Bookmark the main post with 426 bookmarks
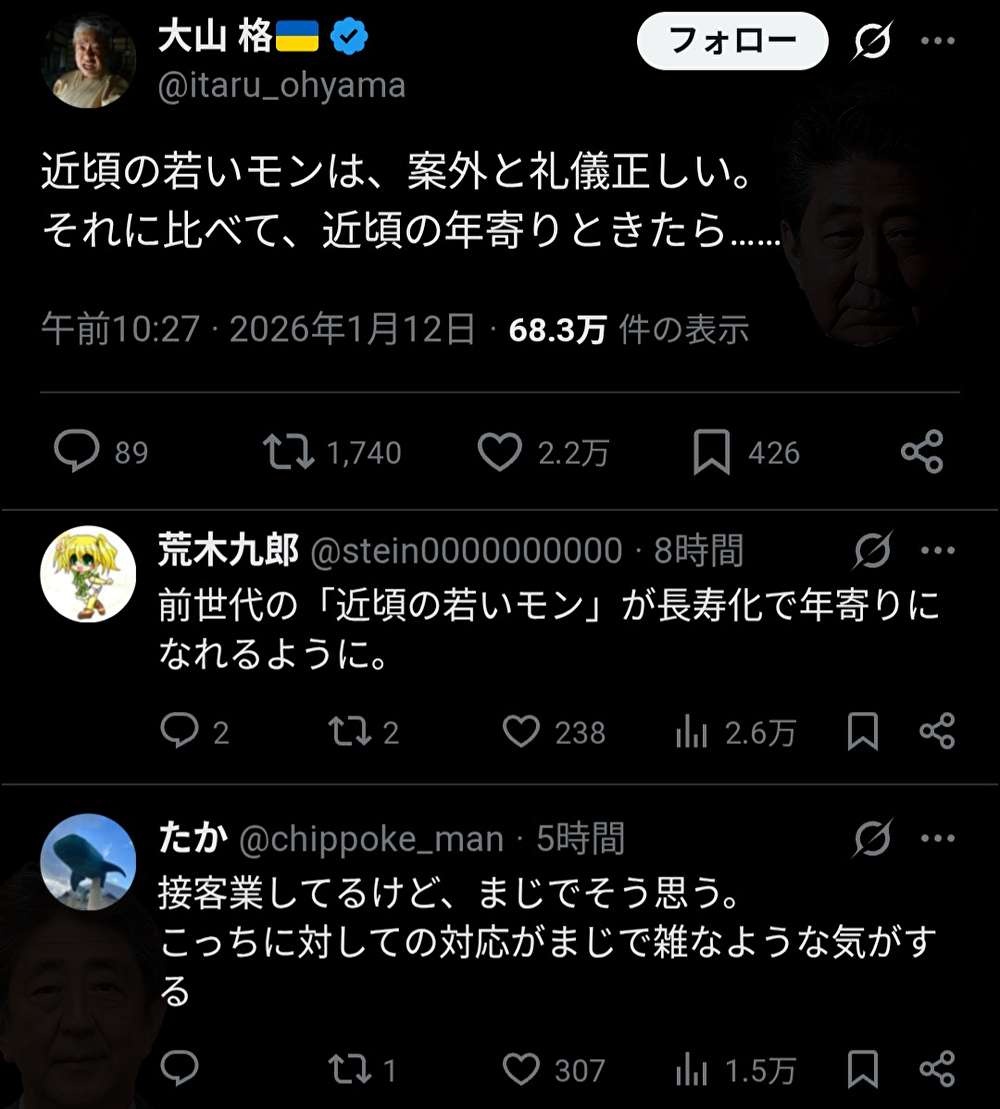This screenshot has width=1000, height=1109. pyautogui.click(x=711, y=453)
